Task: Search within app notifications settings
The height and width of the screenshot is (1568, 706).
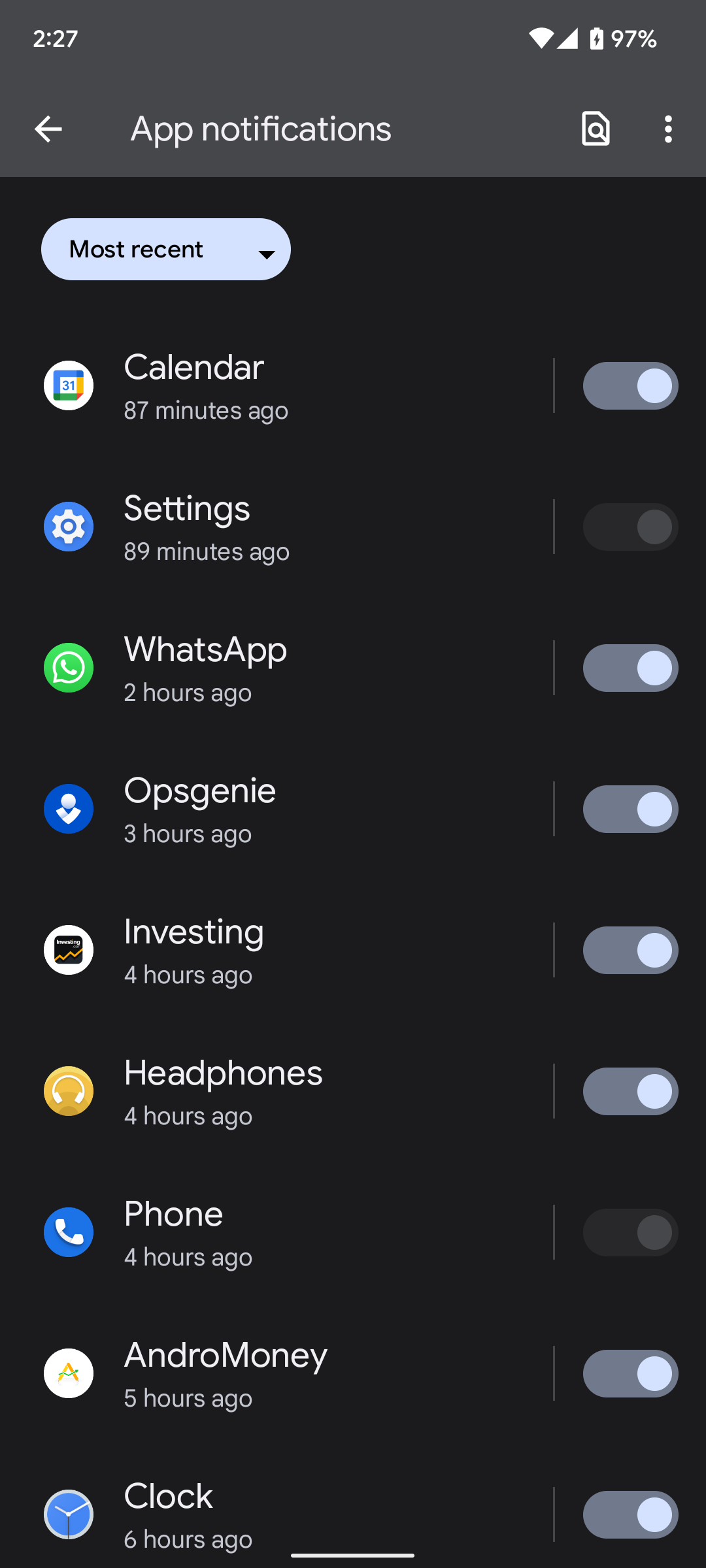Action: pos(596,129)
